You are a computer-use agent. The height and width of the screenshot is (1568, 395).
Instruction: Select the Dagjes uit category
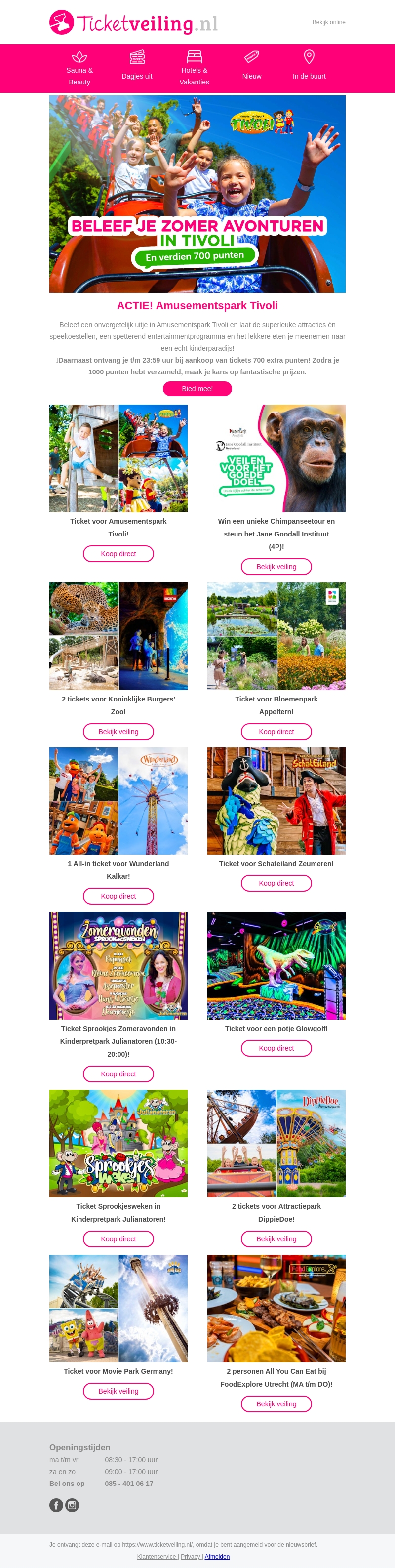point(137,69)
